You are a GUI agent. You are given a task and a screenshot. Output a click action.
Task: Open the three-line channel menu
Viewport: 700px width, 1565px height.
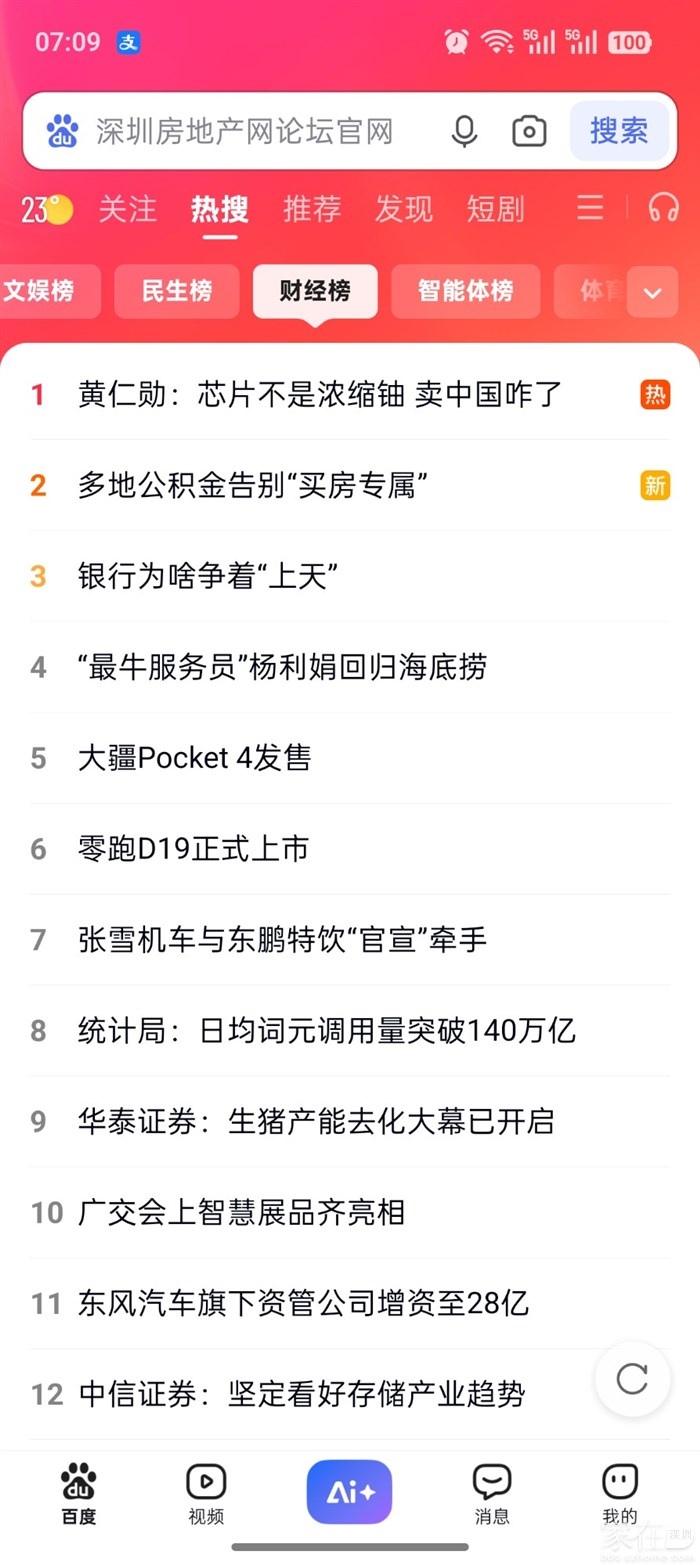[x=590, y=208]
